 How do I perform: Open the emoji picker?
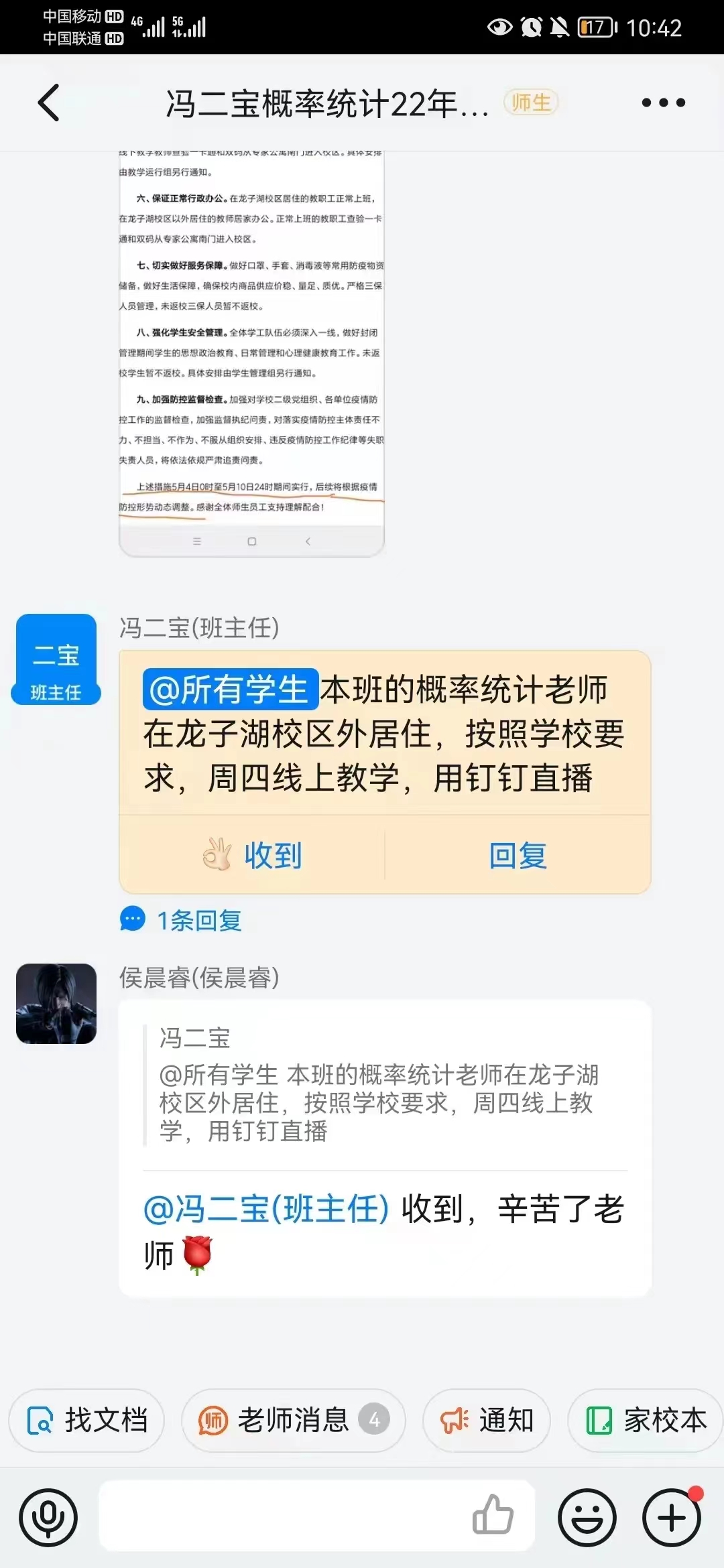coord(587,1518)
